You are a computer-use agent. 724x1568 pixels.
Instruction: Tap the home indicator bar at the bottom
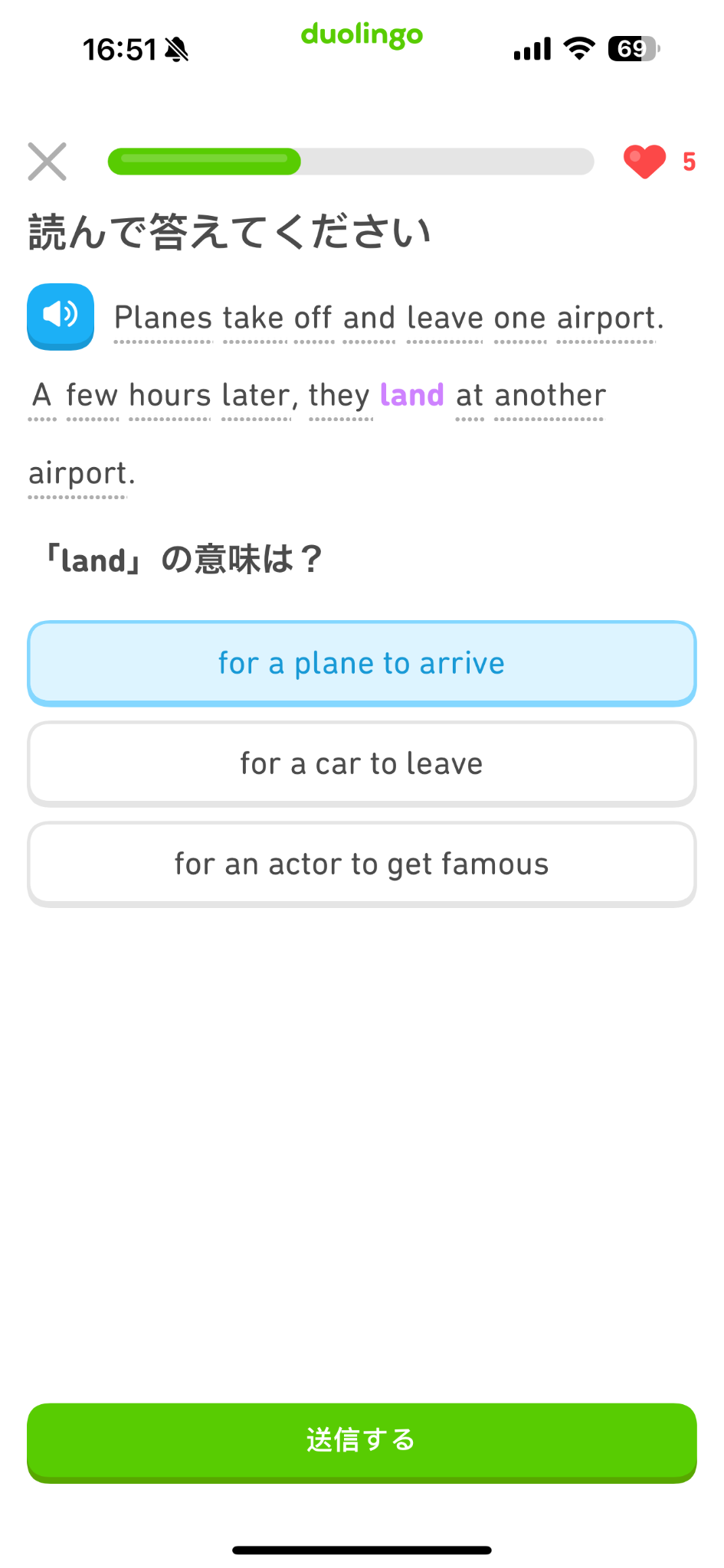coord(362,1549)
